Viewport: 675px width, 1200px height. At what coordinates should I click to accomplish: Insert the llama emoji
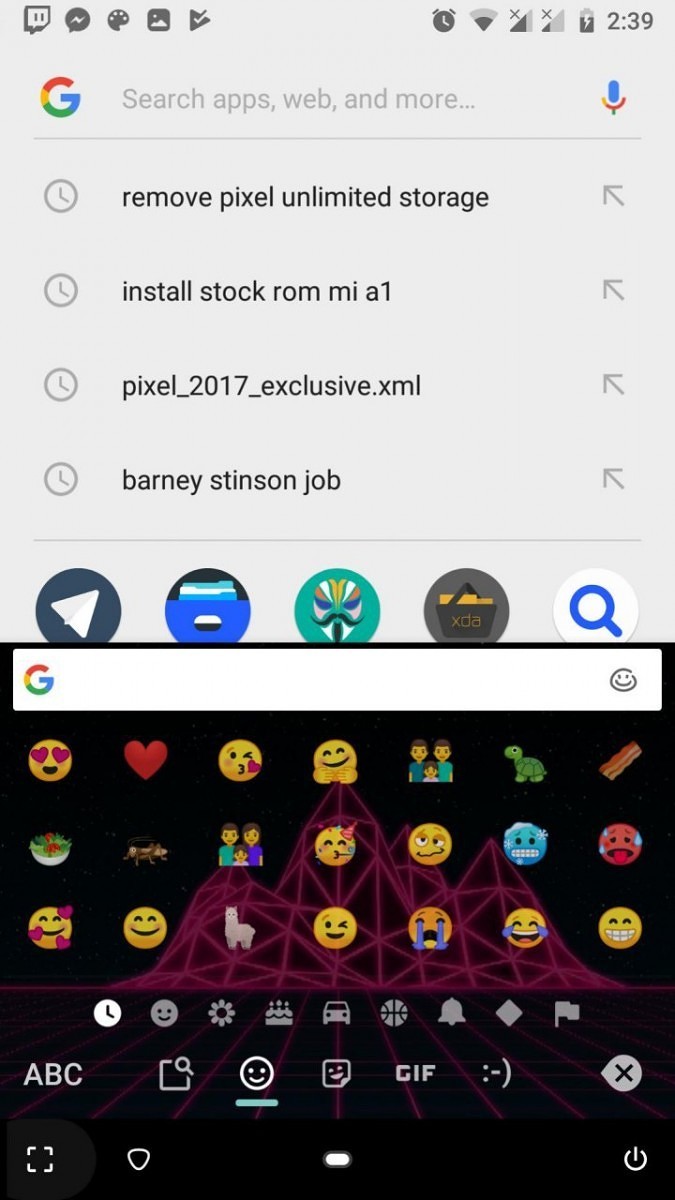(x=240, y=930)
